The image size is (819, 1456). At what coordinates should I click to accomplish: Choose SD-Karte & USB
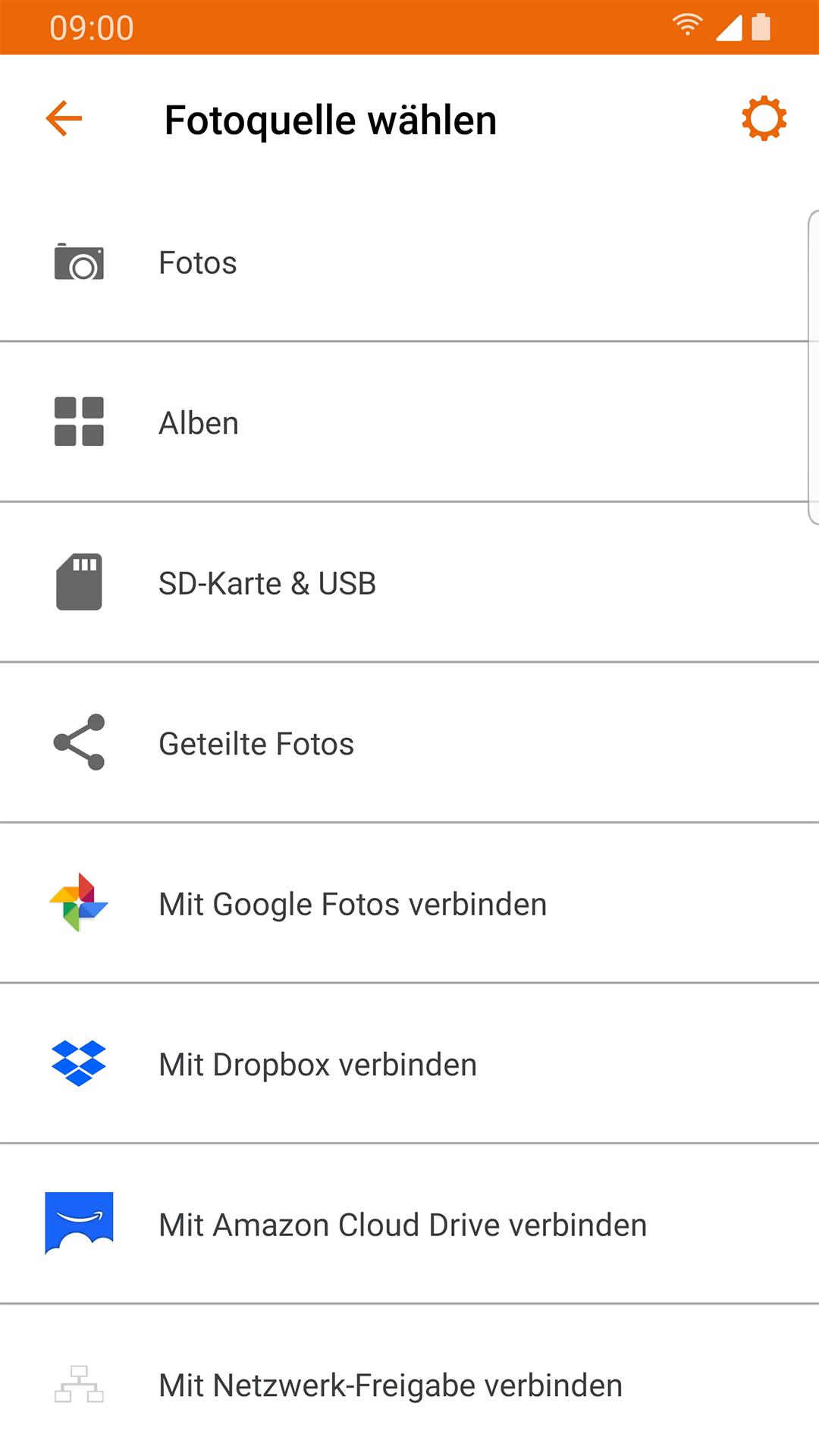click(267, 584)
